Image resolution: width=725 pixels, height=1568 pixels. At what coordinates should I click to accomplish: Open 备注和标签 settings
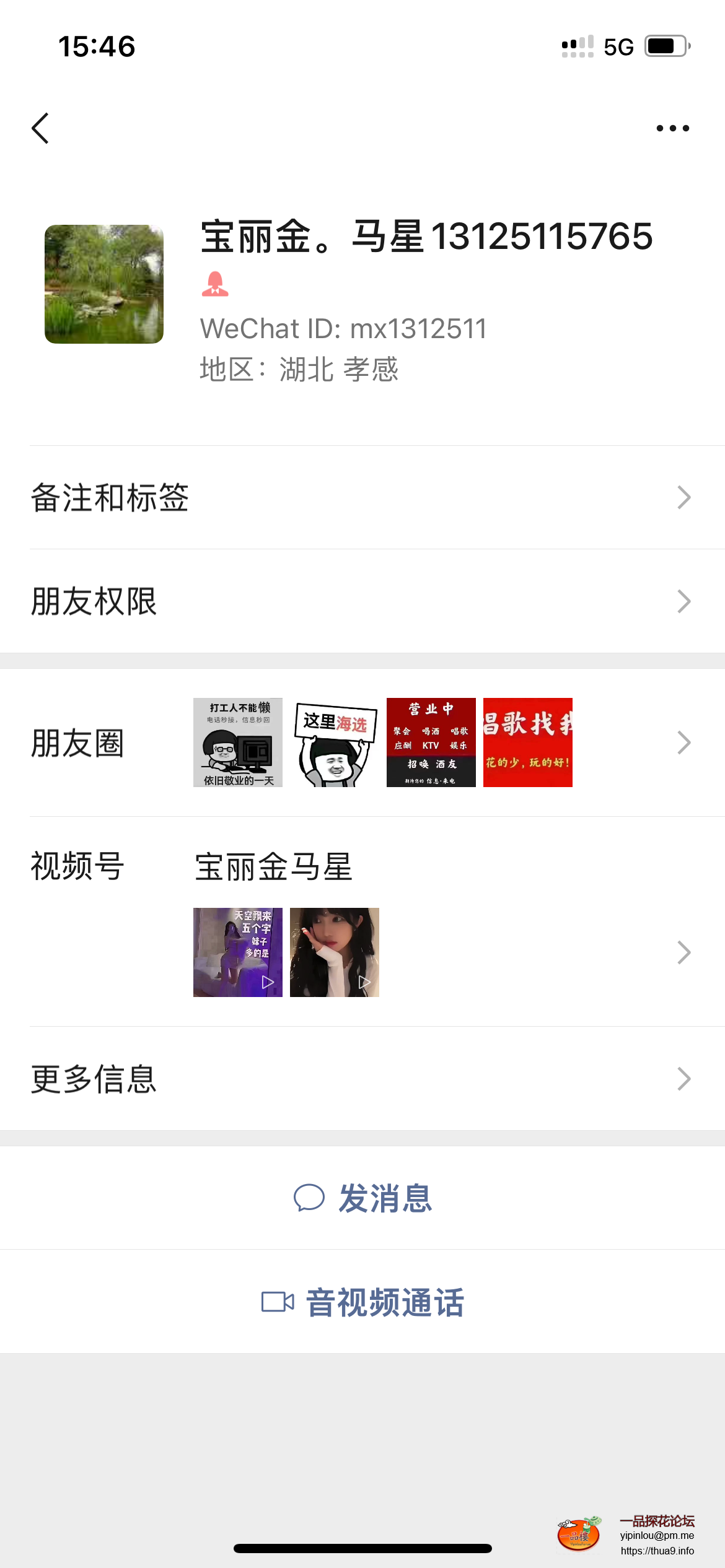(362, 497)
